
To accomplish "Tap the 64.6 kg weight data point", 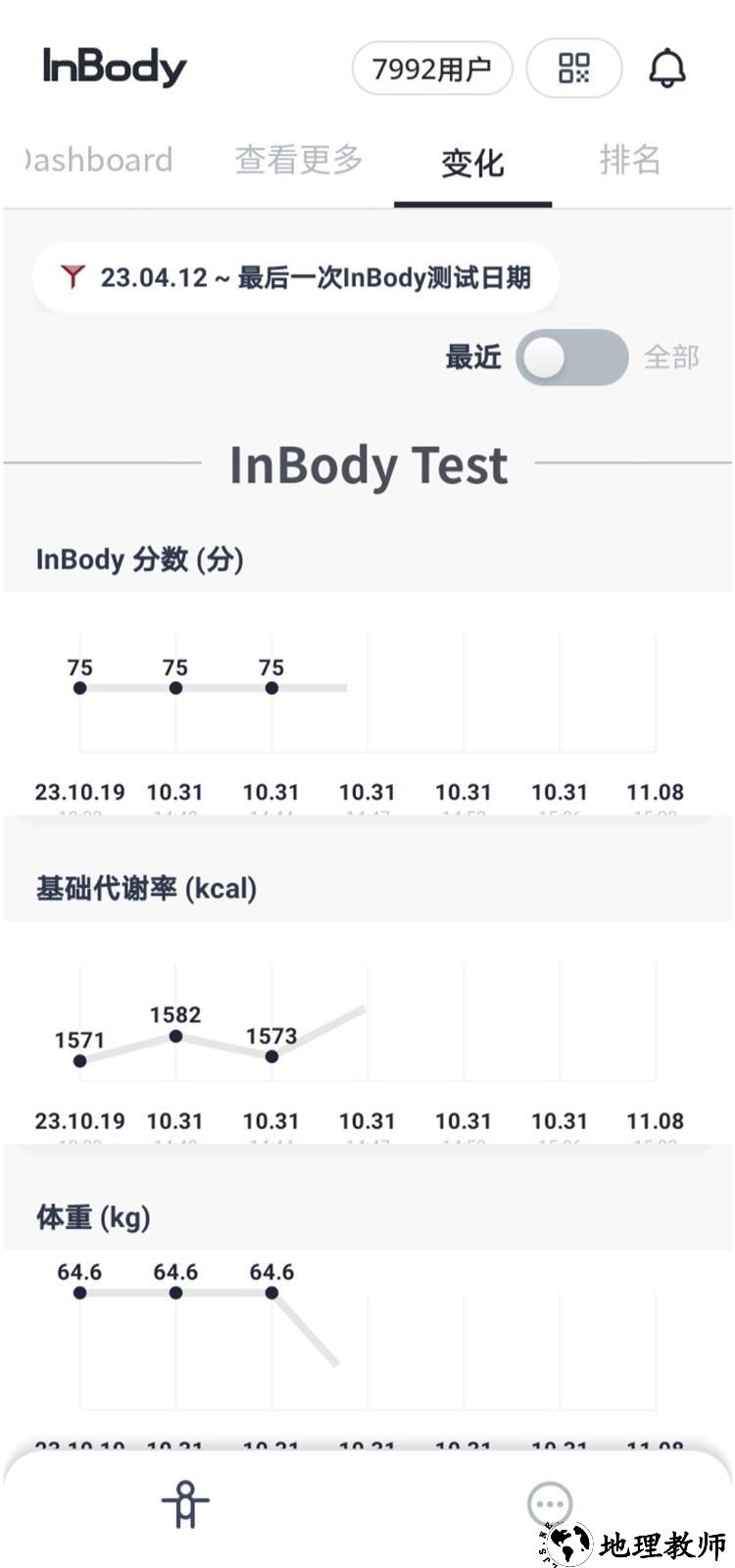I will tap(270, 1292).
